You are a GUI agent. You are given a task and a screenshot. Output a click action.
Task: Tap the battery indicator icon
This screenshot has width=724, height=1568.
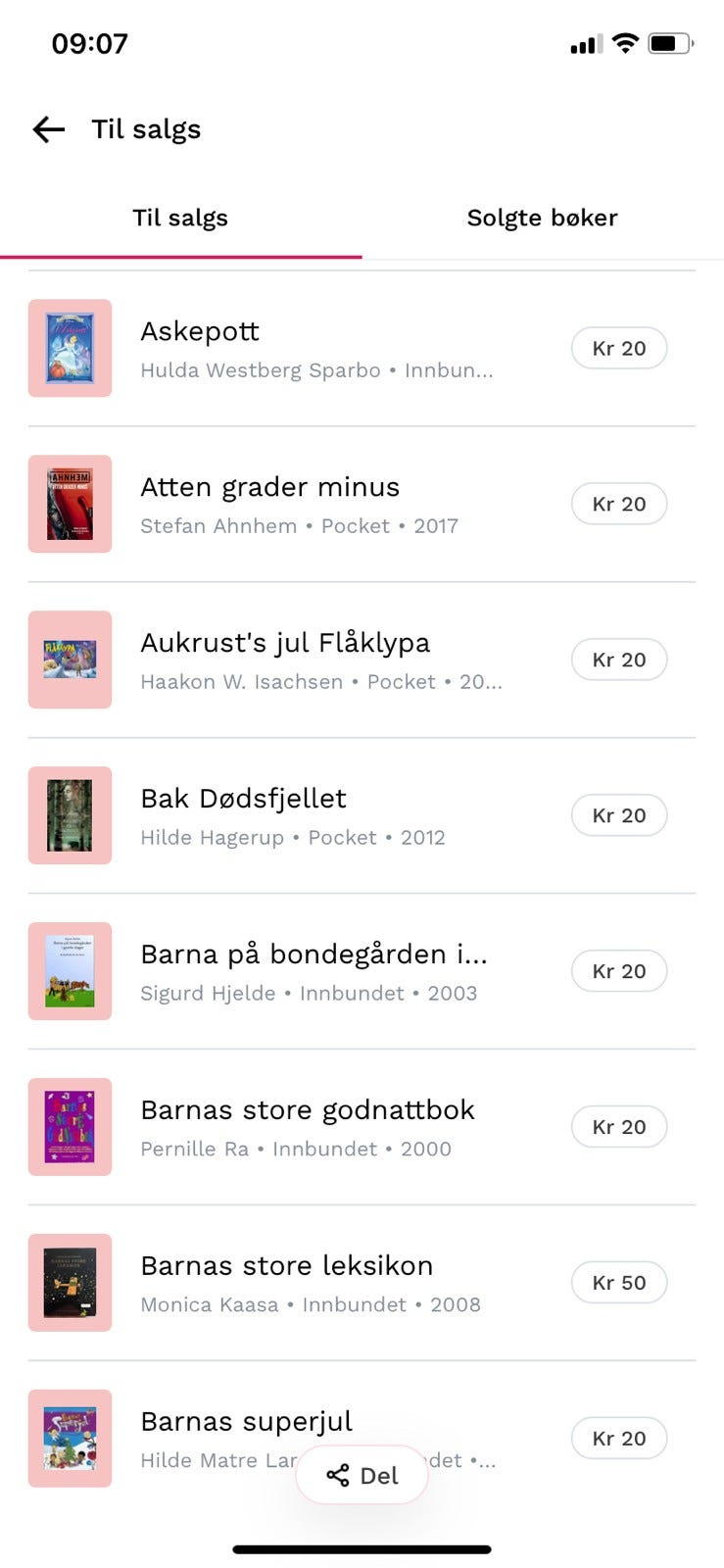(x=674, y=42)
